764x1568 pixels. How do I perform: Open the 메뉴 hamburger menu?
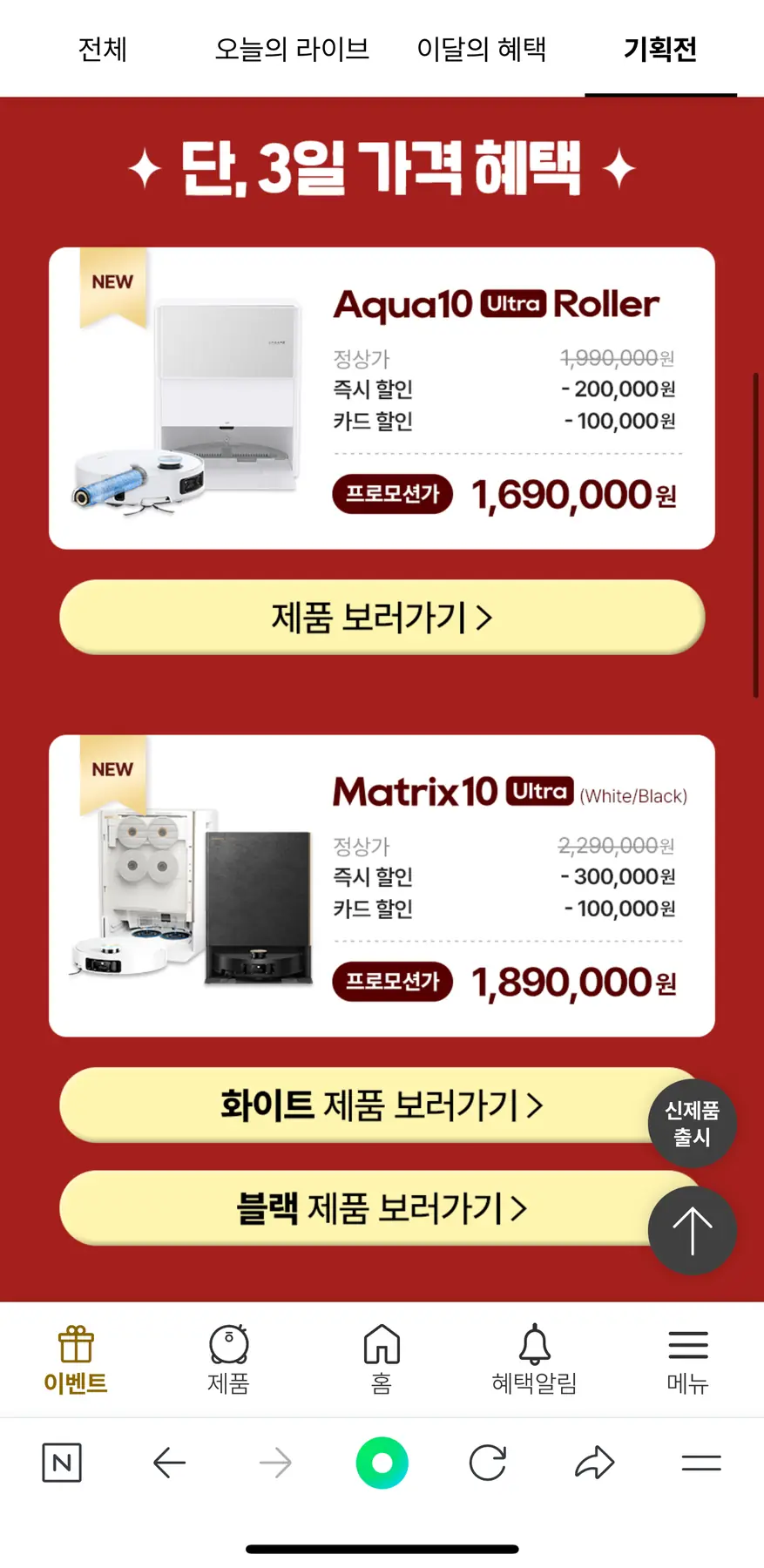pyautogui.click(x=687, y=1360)
